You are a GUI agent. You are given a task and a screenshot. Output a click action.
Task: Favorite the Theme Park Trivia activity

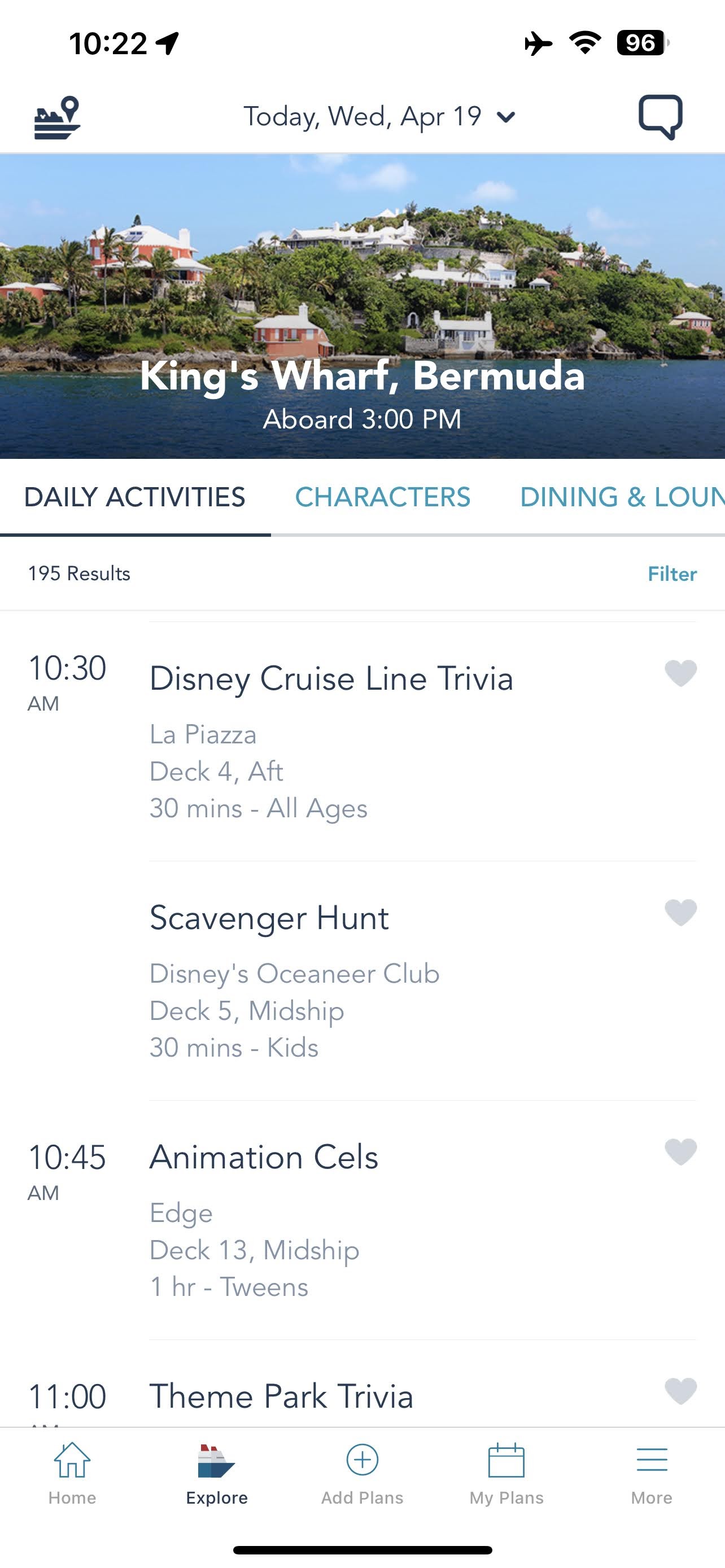[680, 1391]
